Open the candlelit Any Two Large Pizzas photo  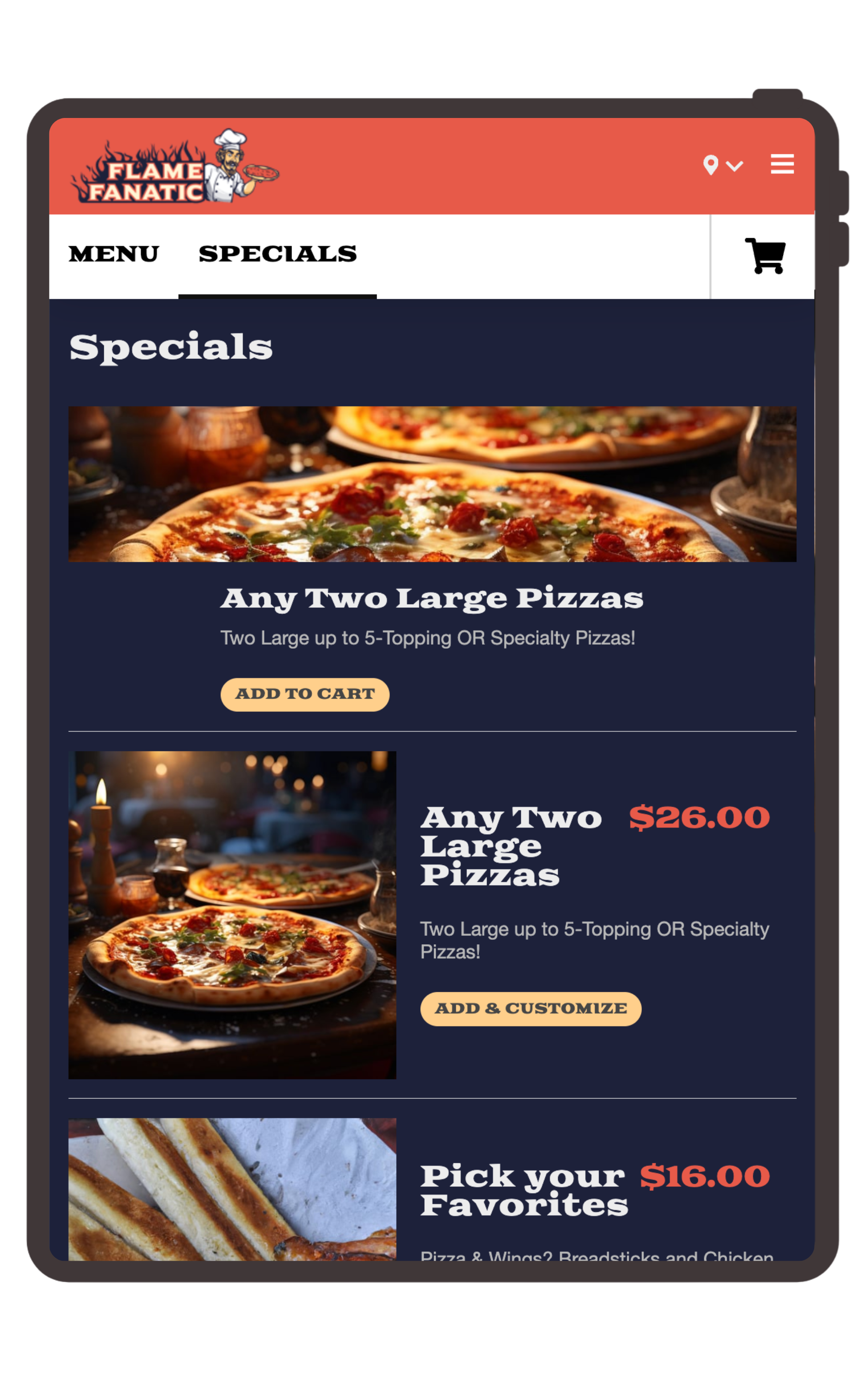click(232, 915)
